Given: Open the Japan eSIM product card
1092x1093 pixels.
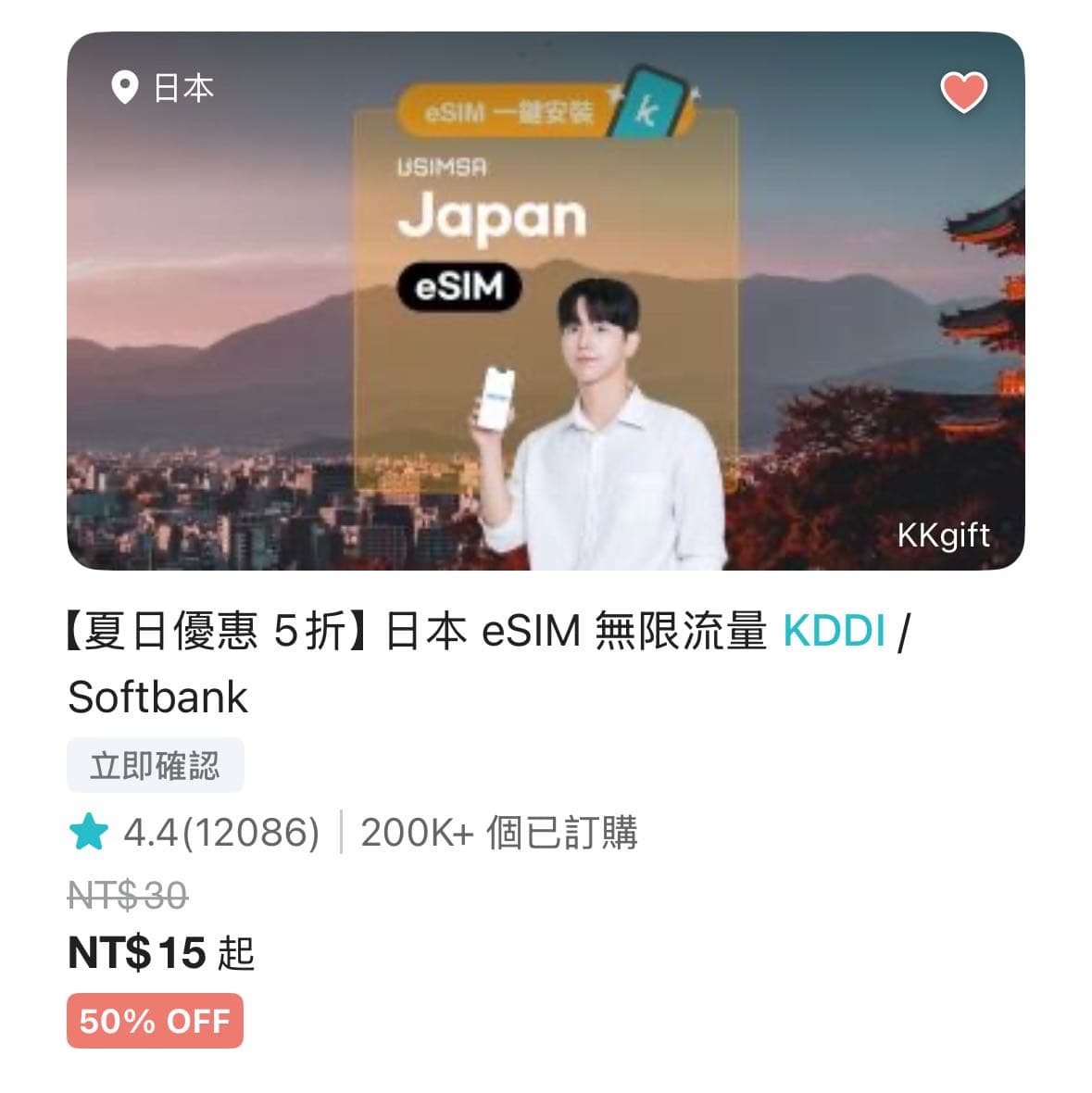Looking at the screenshot, I should (x=545, y=301).
